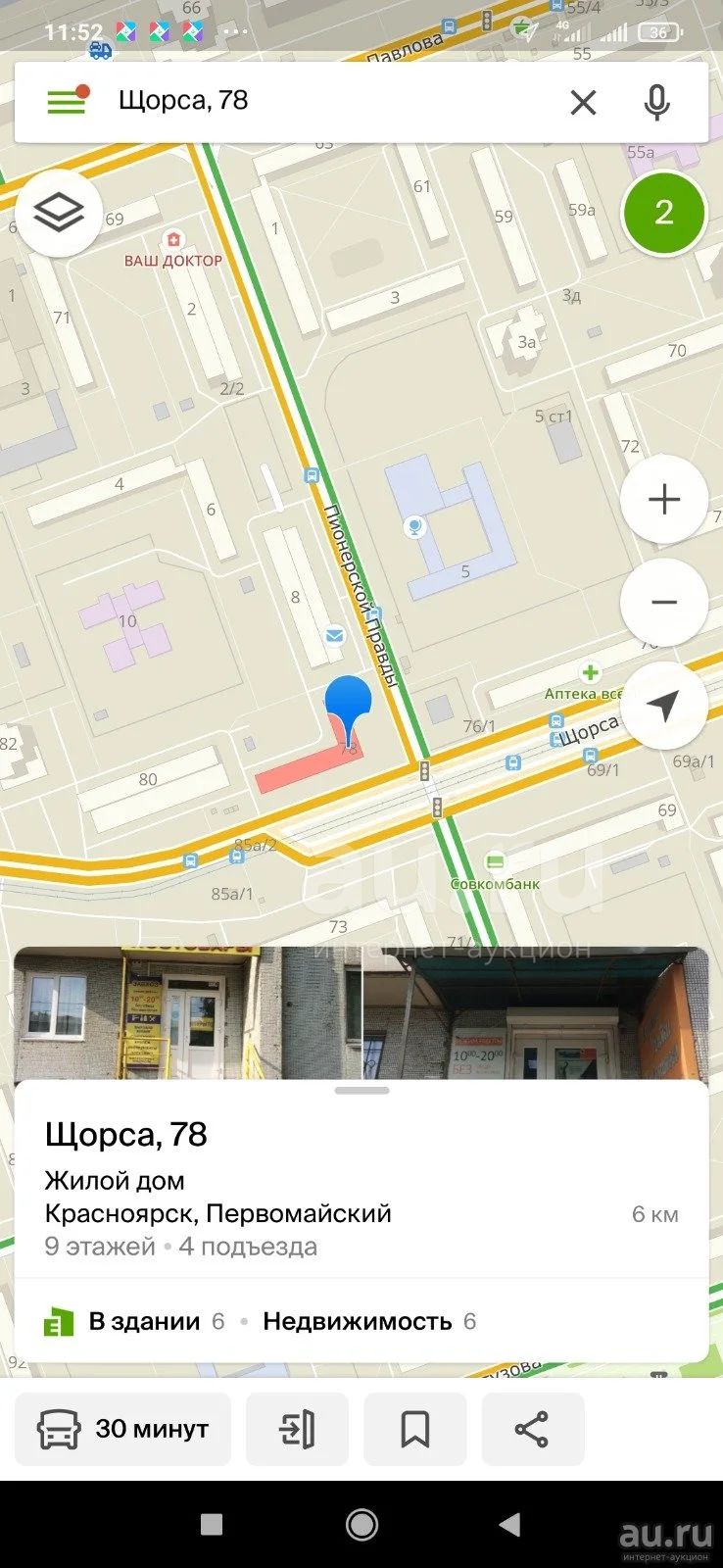The width and height of the screenshot is (723, 1568).
Task: Open the green traffic level 2 indicator
Action: [x=664, y=213]
